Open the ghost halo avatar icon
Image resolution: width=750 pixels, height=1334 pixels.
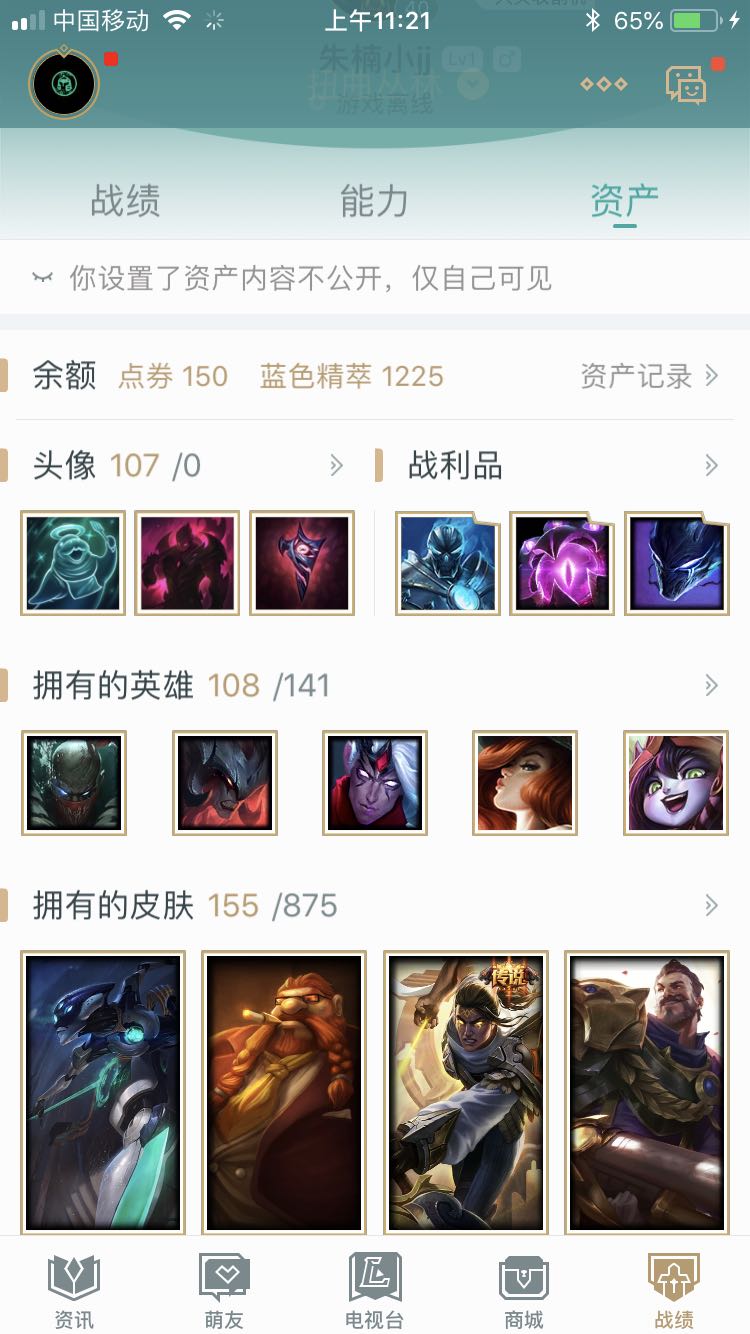click(x=73, y=563)
